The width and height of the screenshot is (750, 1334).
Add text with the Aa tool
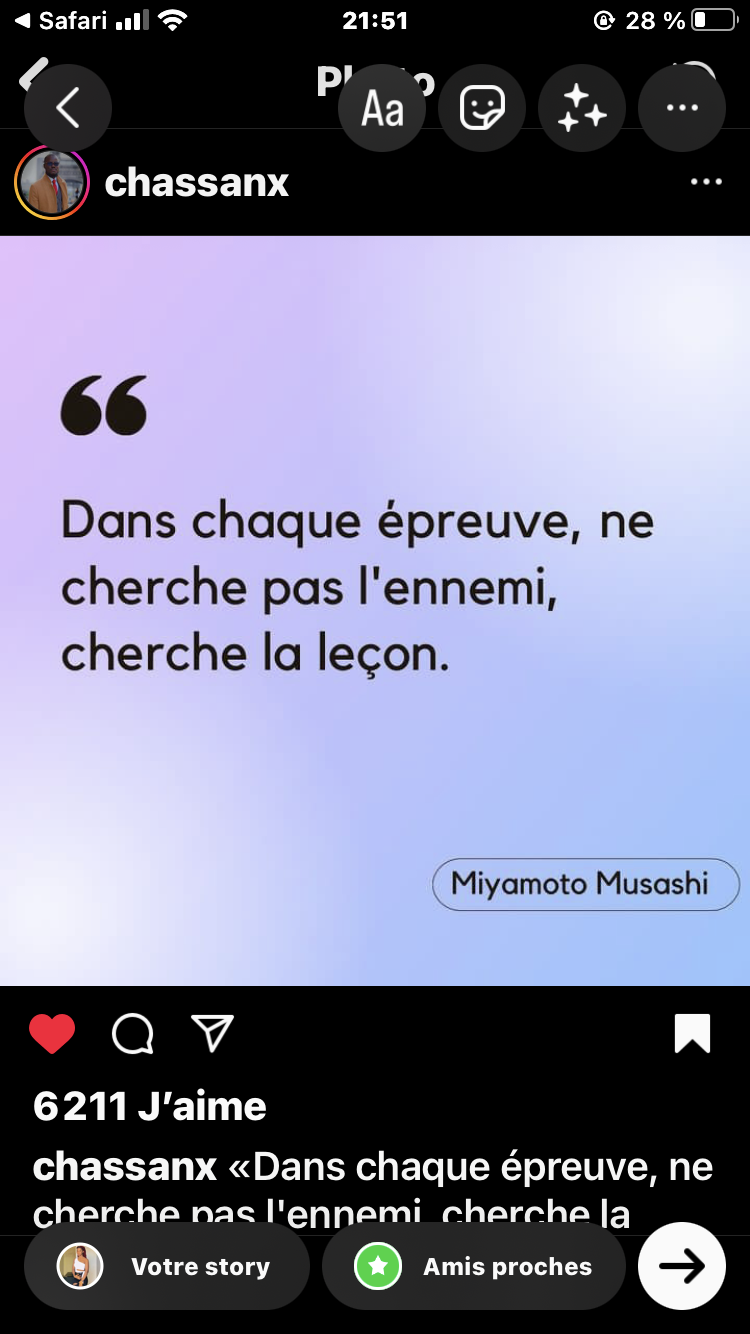tap(382, 108)
